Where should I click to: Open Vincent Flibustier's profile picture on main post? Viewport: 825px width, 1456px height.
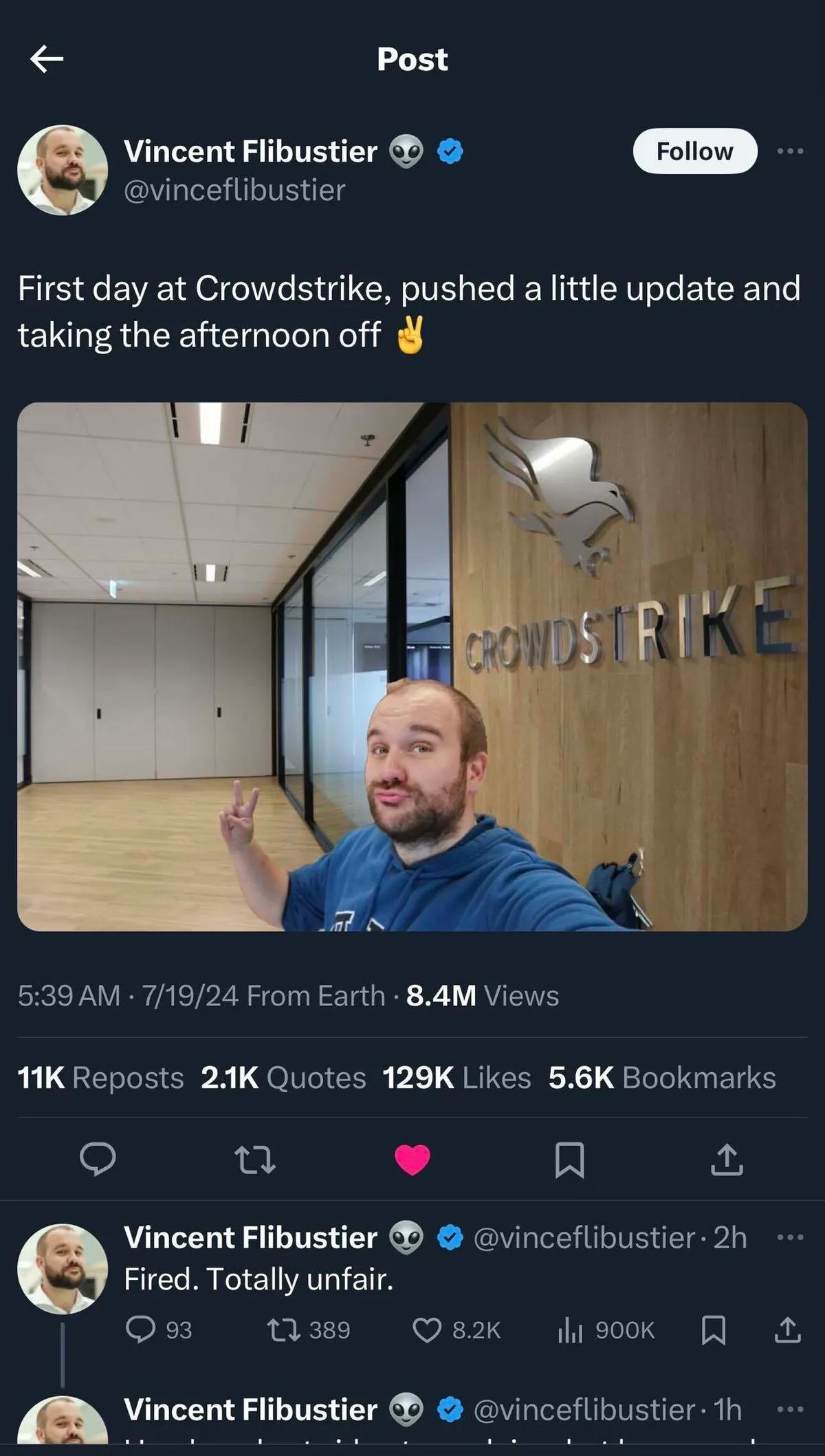[63, 170]
